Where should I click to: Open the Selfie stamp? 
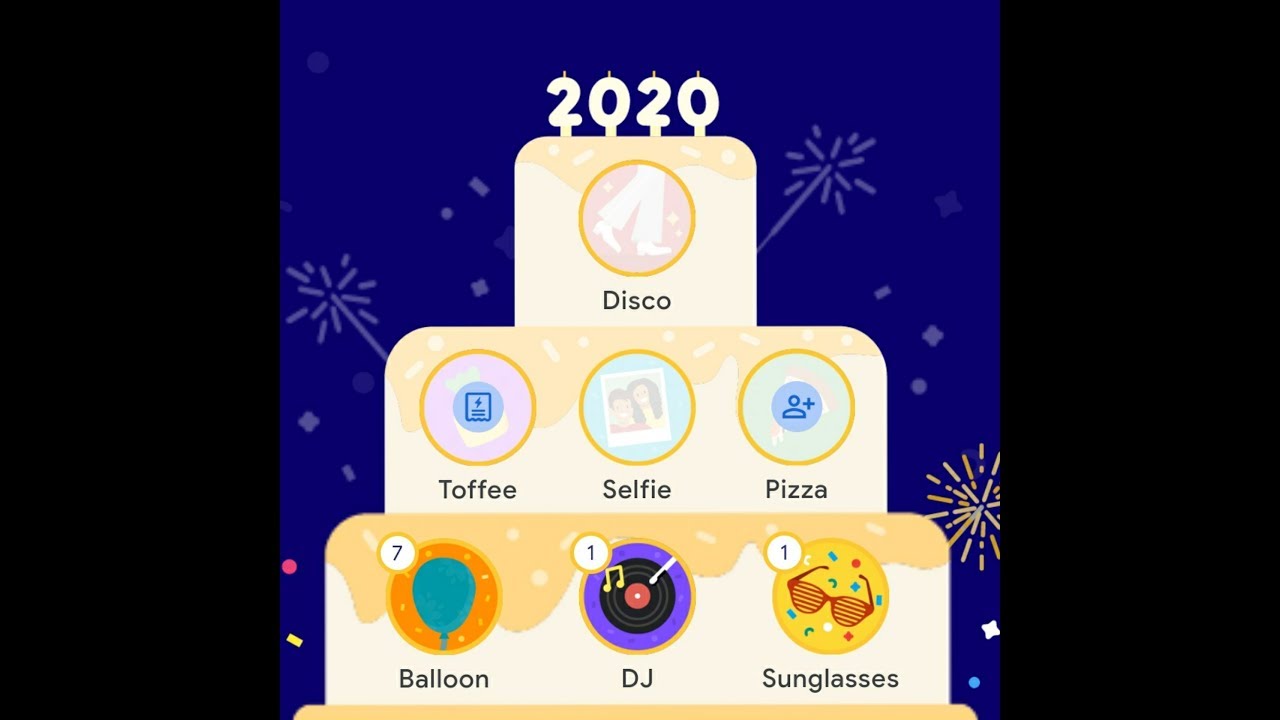tap(637, 407)
